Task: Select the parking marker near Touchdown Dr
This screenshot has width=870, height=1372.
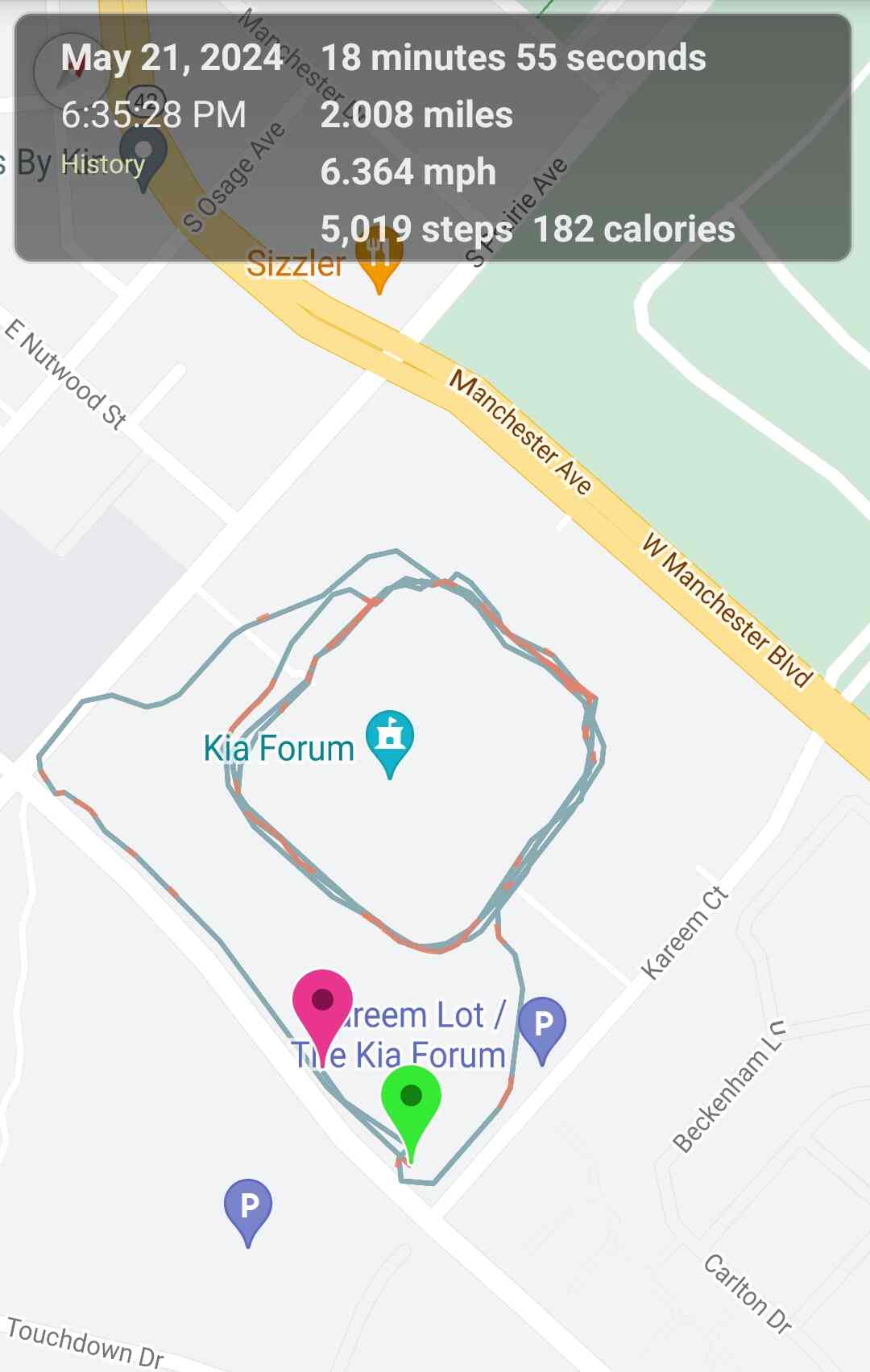Action: [x=248, y=1209]
